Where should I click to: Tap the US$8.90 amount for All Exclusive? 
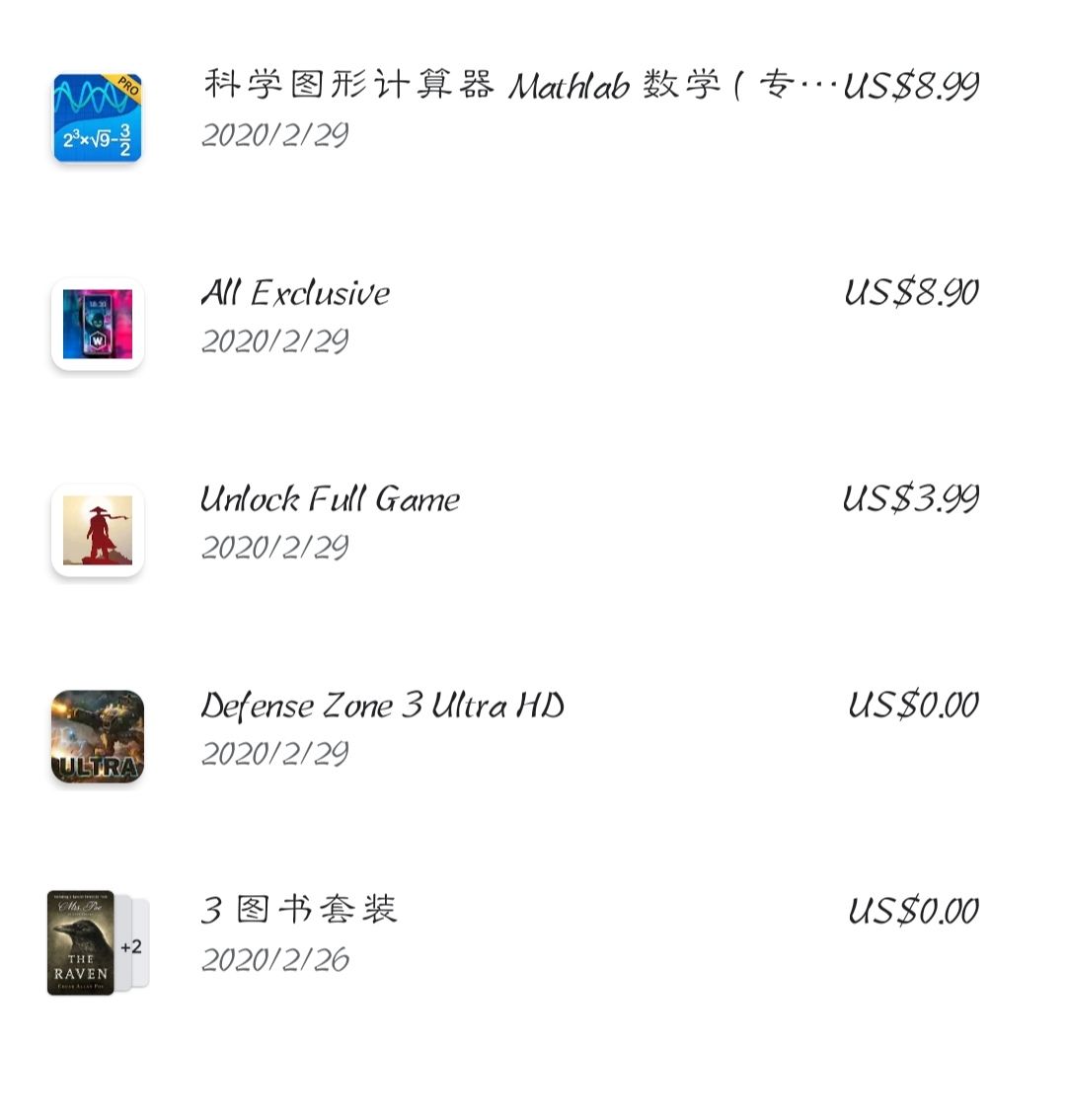click(909, 293)
